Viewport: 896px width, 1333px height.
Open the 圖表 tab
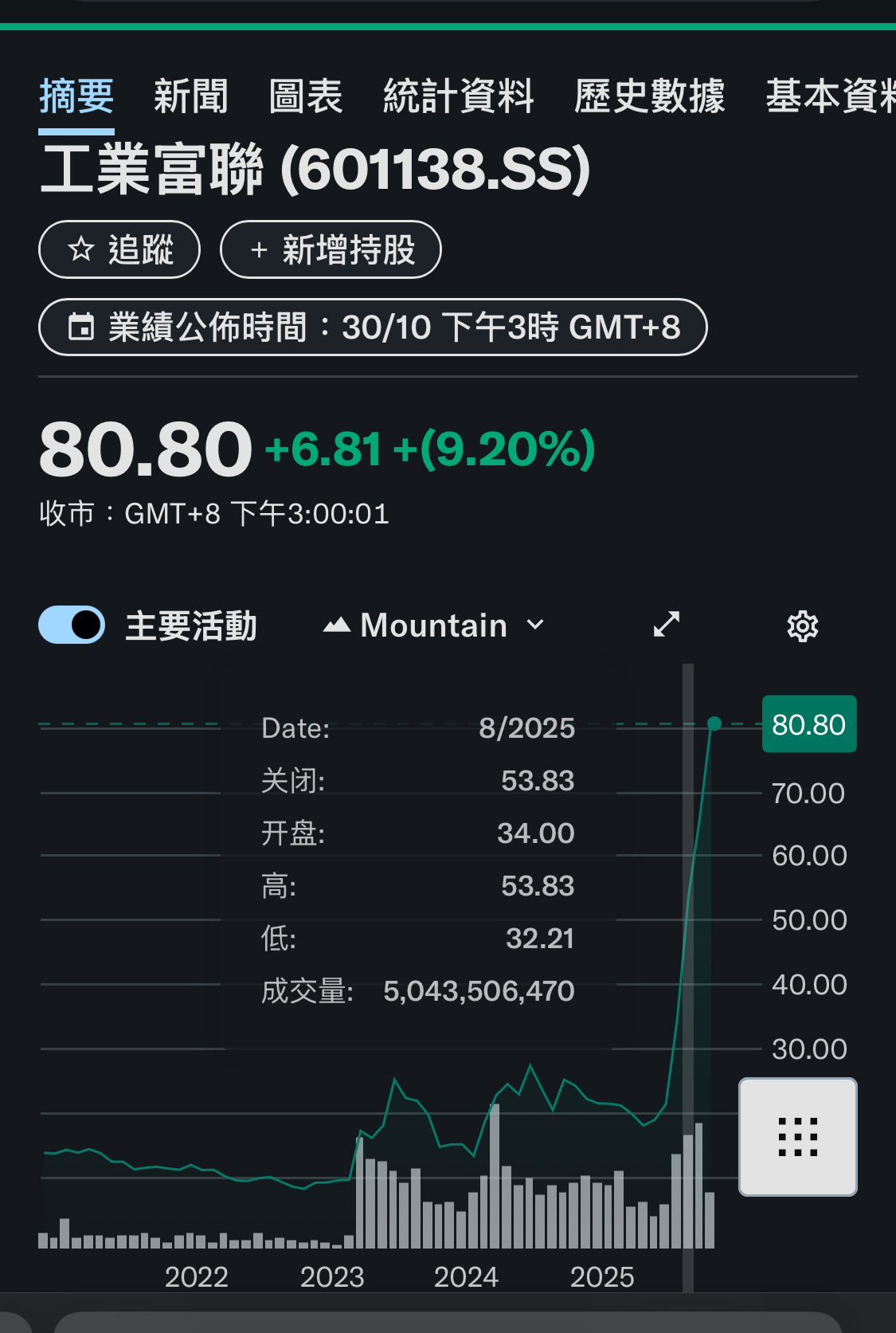pos(306,96)
